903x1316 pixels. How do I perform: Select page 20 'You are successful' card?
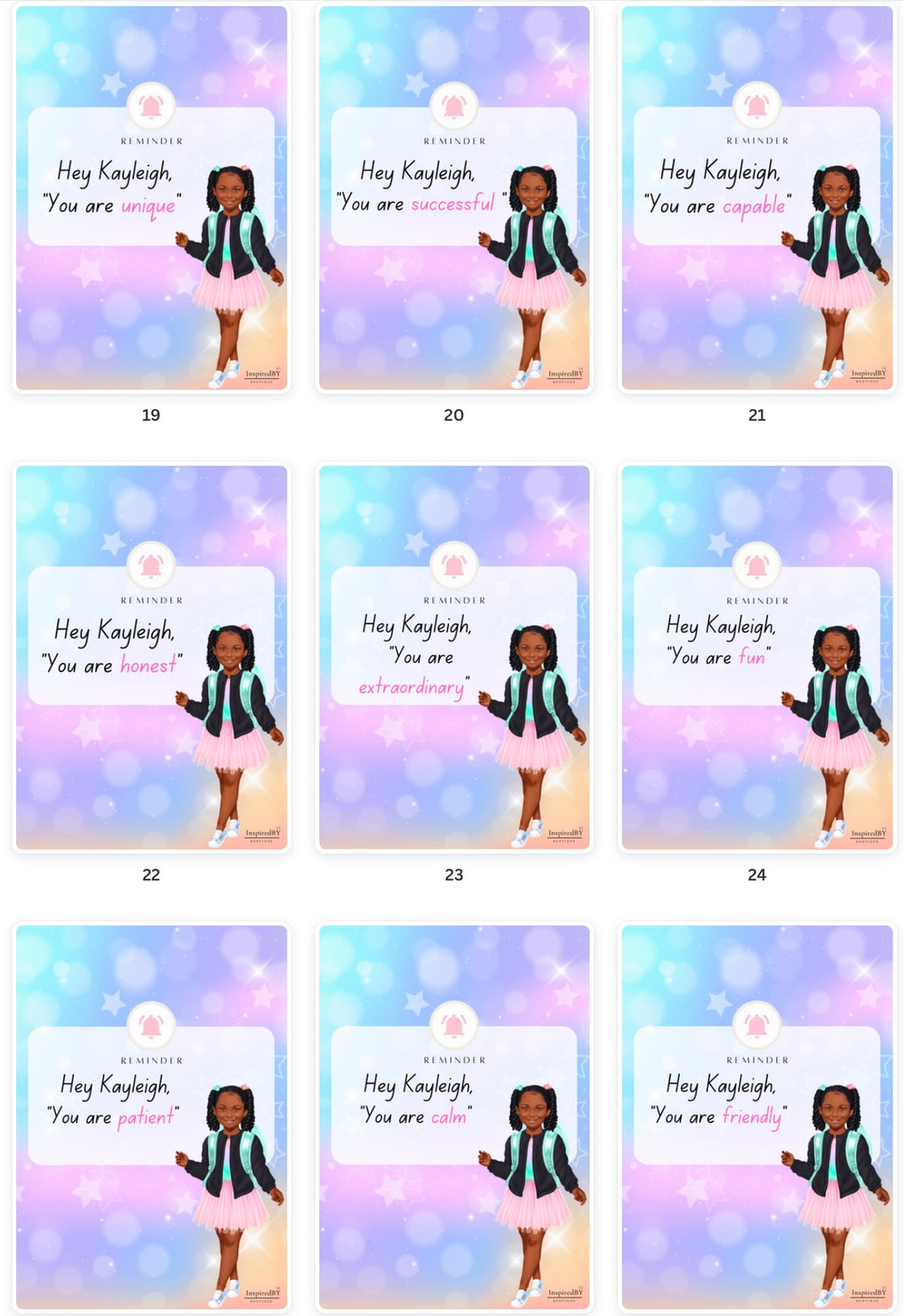pyautogui.click(x=453, y=198)
